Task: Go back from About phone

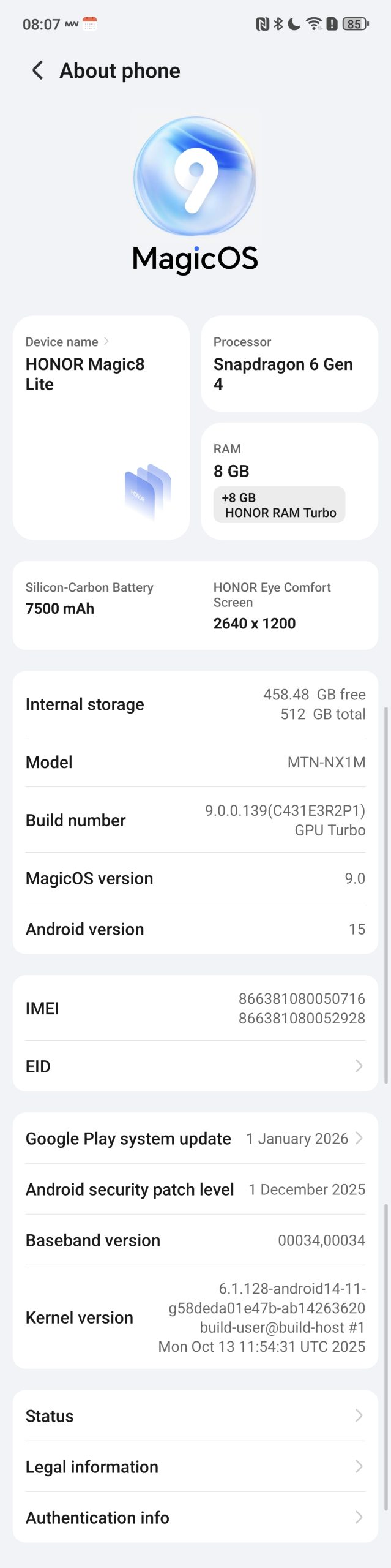Action: (37, 70)
